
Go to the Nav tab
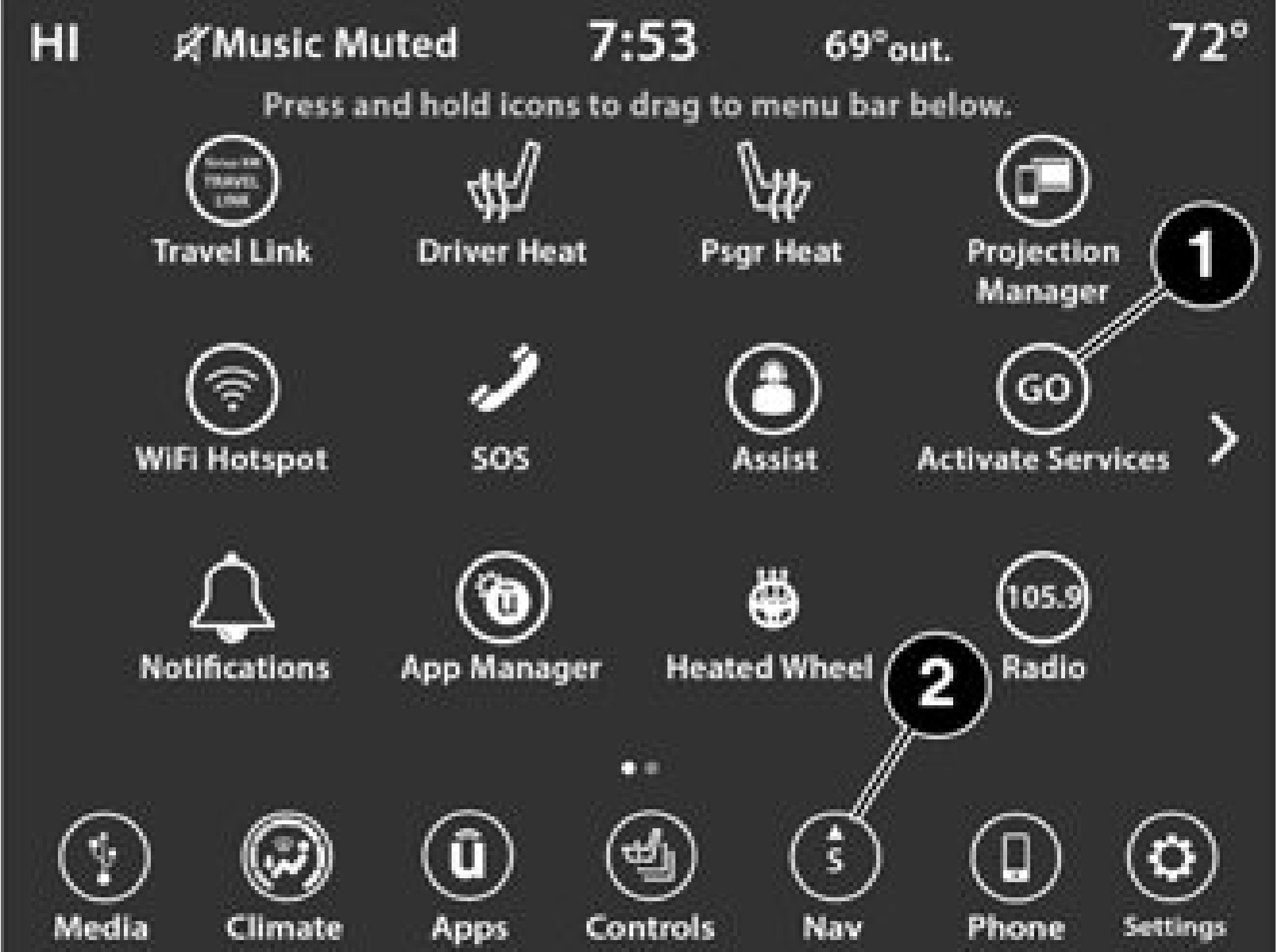834,857
